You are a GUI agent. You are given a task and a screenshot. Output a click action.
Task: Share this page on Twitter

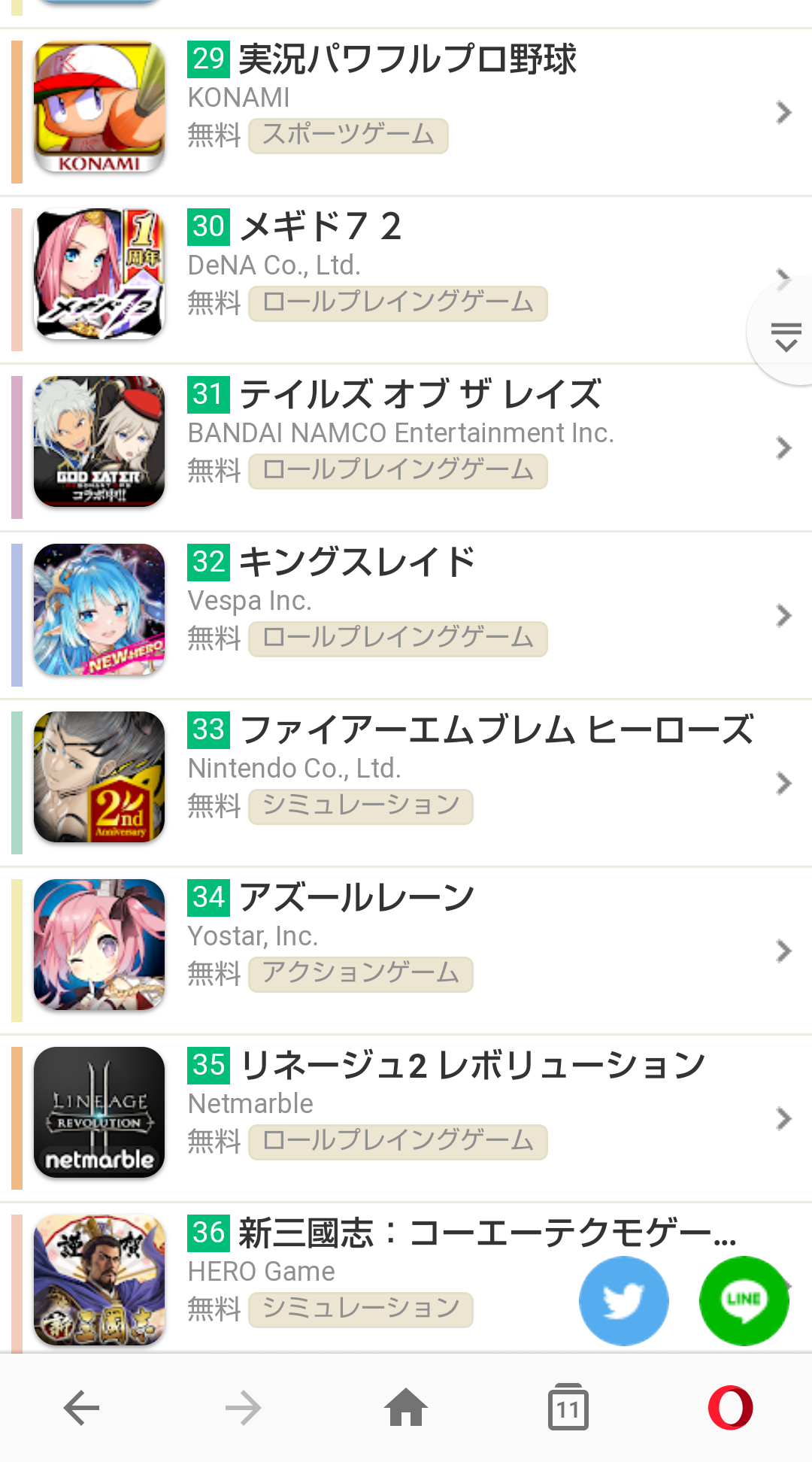click(623, 1300)
